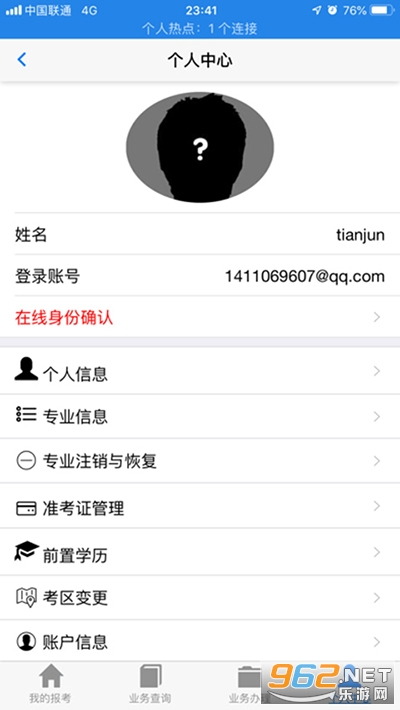This screenshot has height=710, width=400.
Task: Open 前置学历
Action: click(200, 552)
